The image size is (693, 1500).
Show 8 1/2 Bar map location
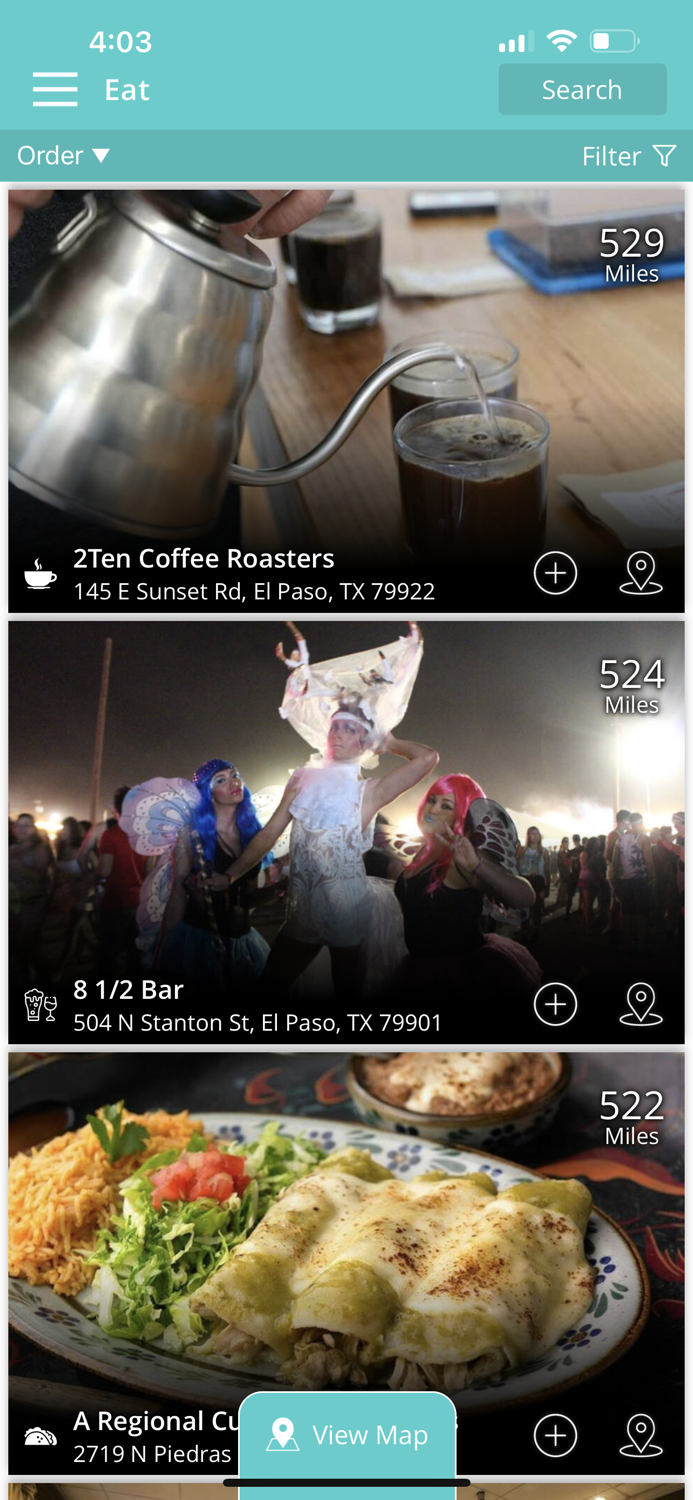pos(641,1005)
